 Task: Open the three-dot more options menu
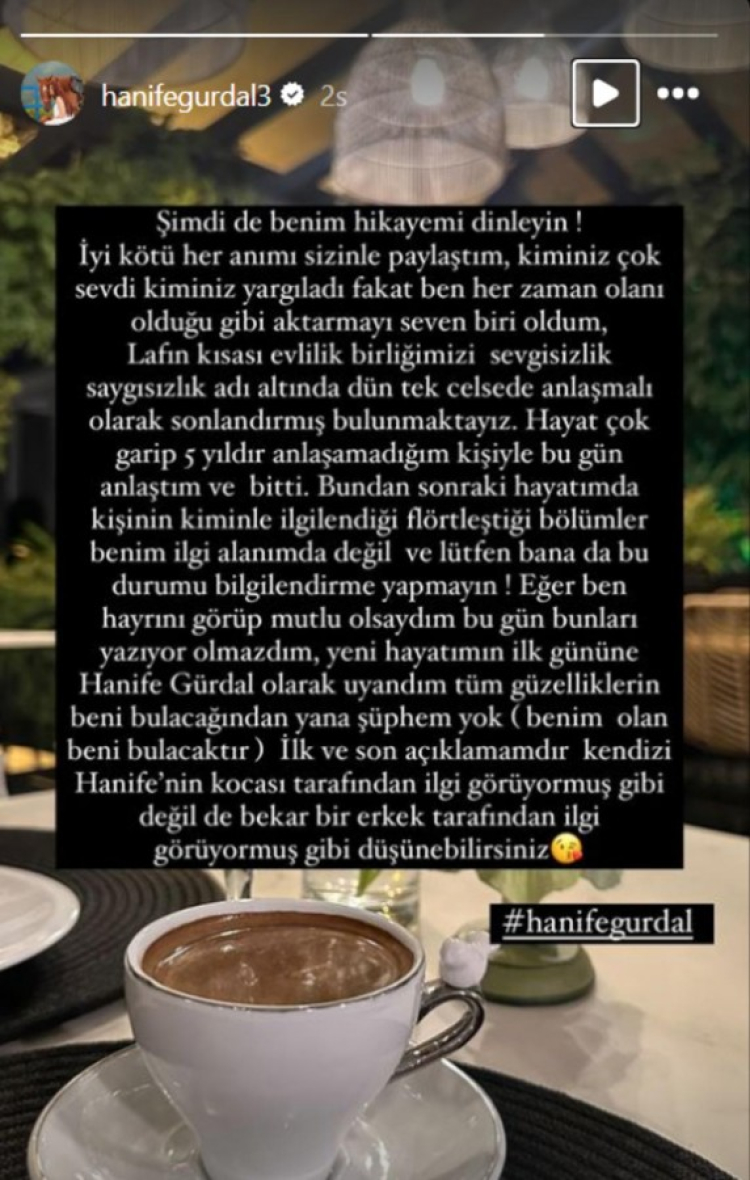point(678,93)
